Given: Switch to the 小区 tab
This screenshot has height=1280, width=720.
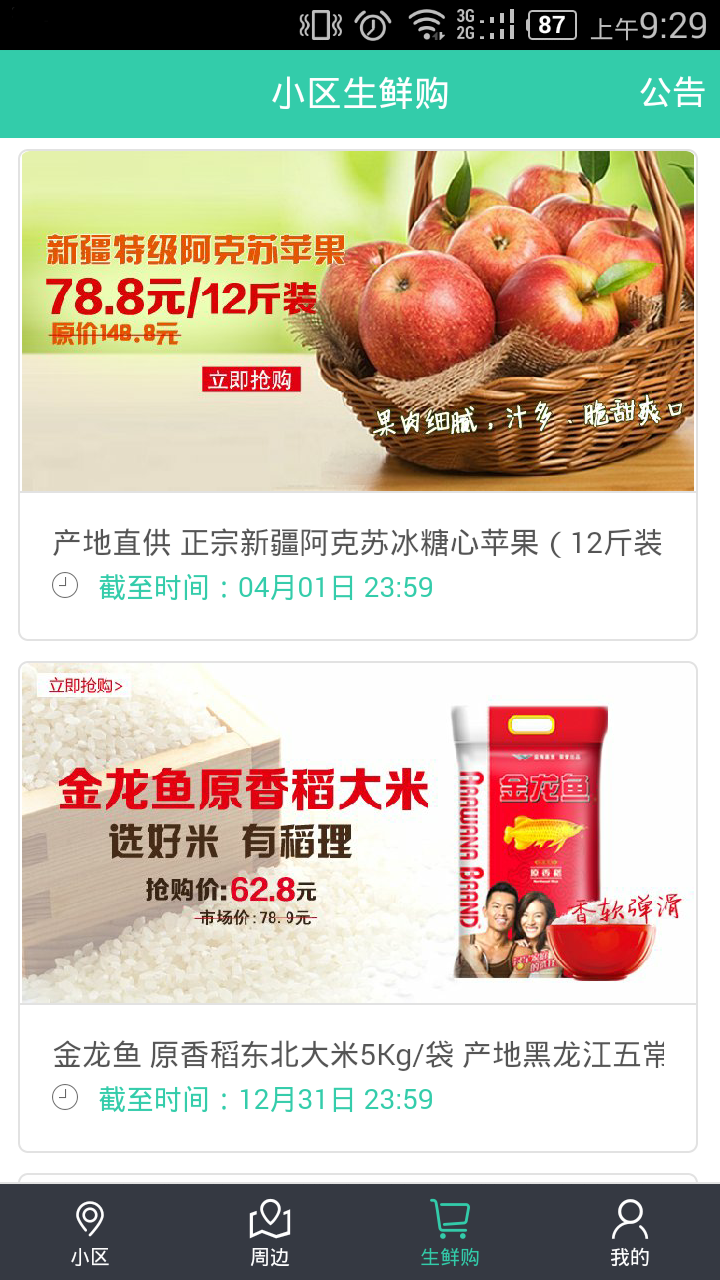Looking at the screenshot, I should click(x=90, y=1233).
